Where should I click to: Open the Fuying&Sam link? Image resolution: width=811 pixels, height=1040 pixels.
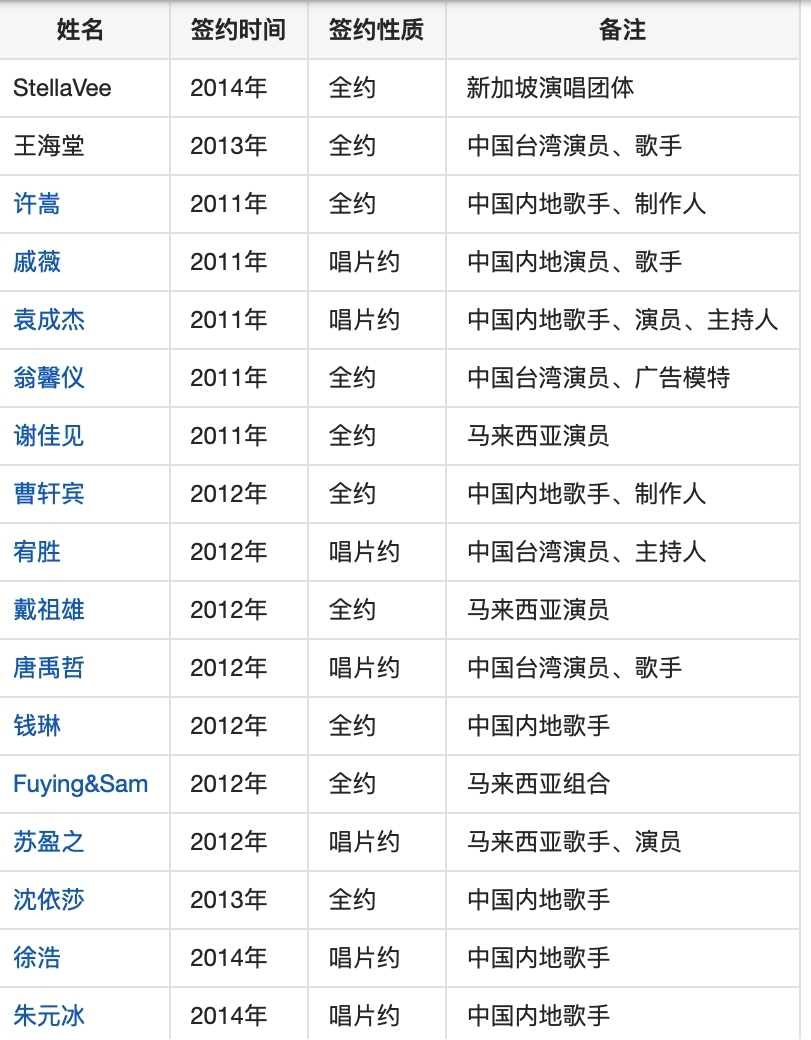80,784
